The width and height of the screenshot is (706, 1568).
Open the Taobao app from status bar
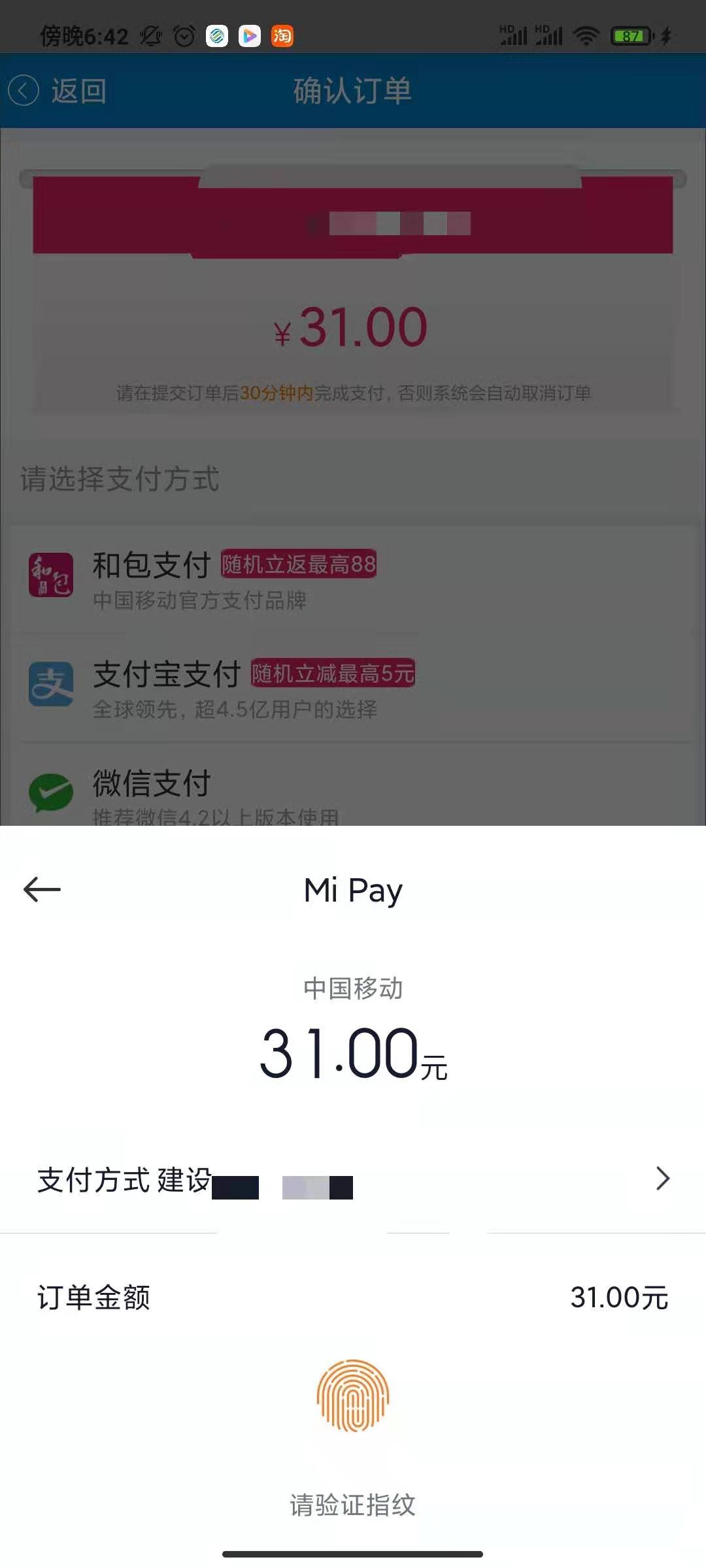click(x=280, y=37)
